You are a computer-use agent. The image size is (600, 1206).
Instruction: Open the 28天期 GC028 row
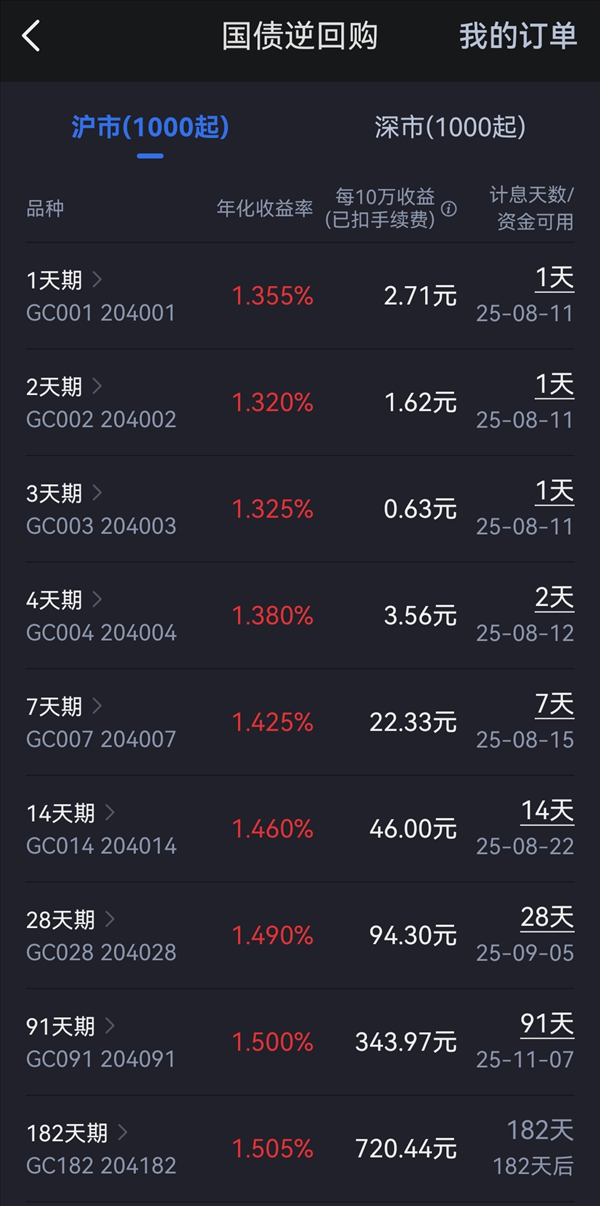pyautogui.click(x=300, y=936)
